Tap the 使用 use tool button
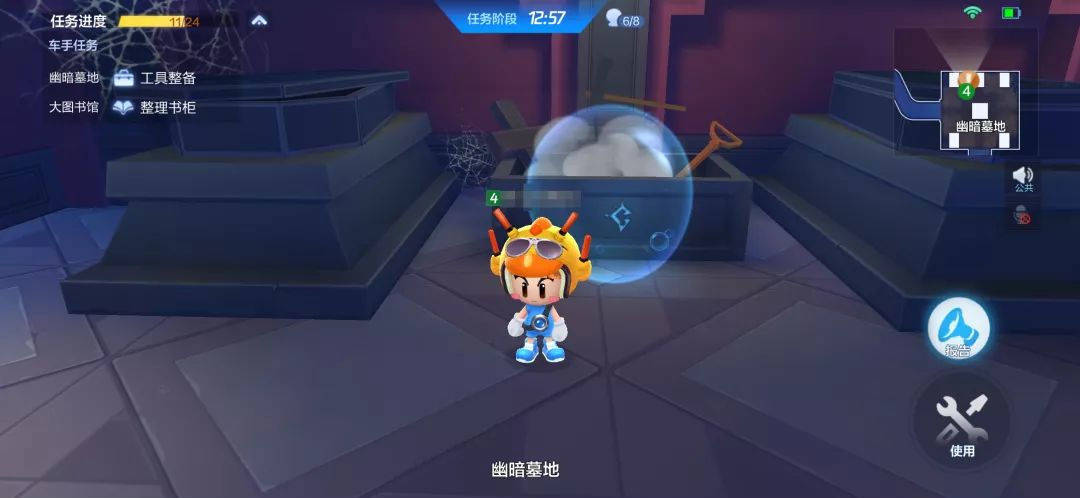Screen dimensions: 1080x498 tap(961, 422)
